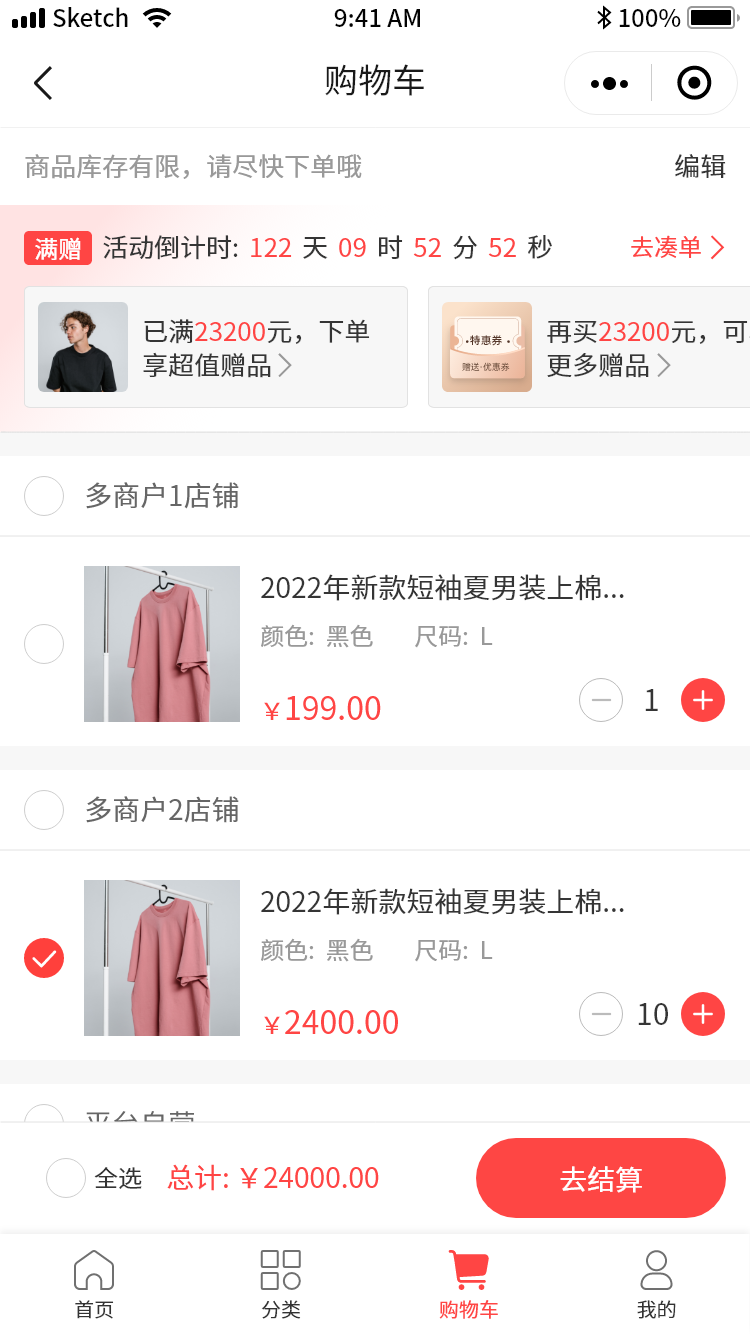Viewport: 750px width, 1334px height.
Task: Increase quantity of the ¥199.00 item
Action: [703, 700]
